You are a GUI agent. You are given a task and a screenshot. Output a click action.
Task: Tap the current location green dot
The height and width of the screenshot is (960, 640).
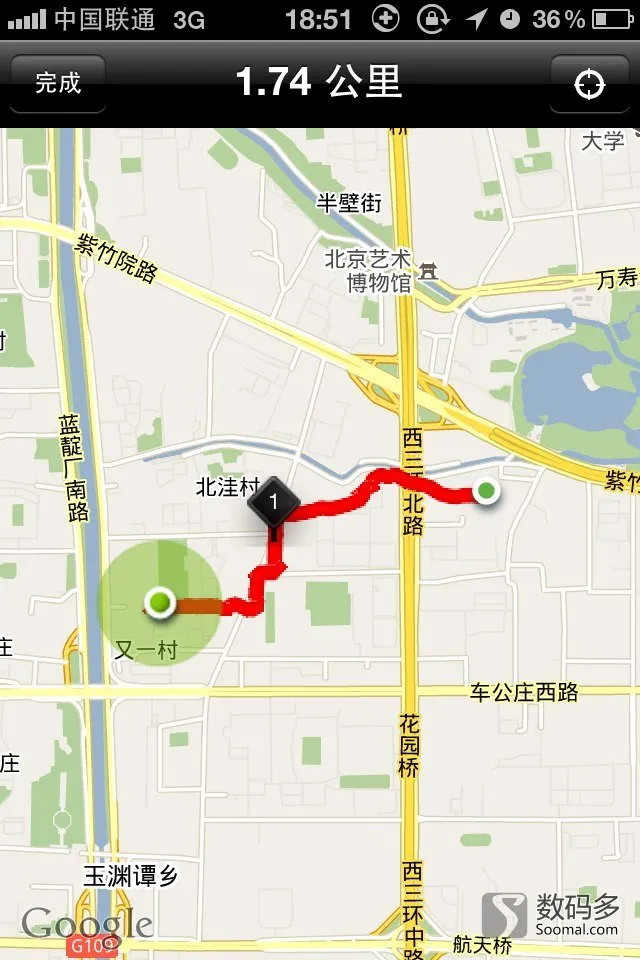(159, 602)
